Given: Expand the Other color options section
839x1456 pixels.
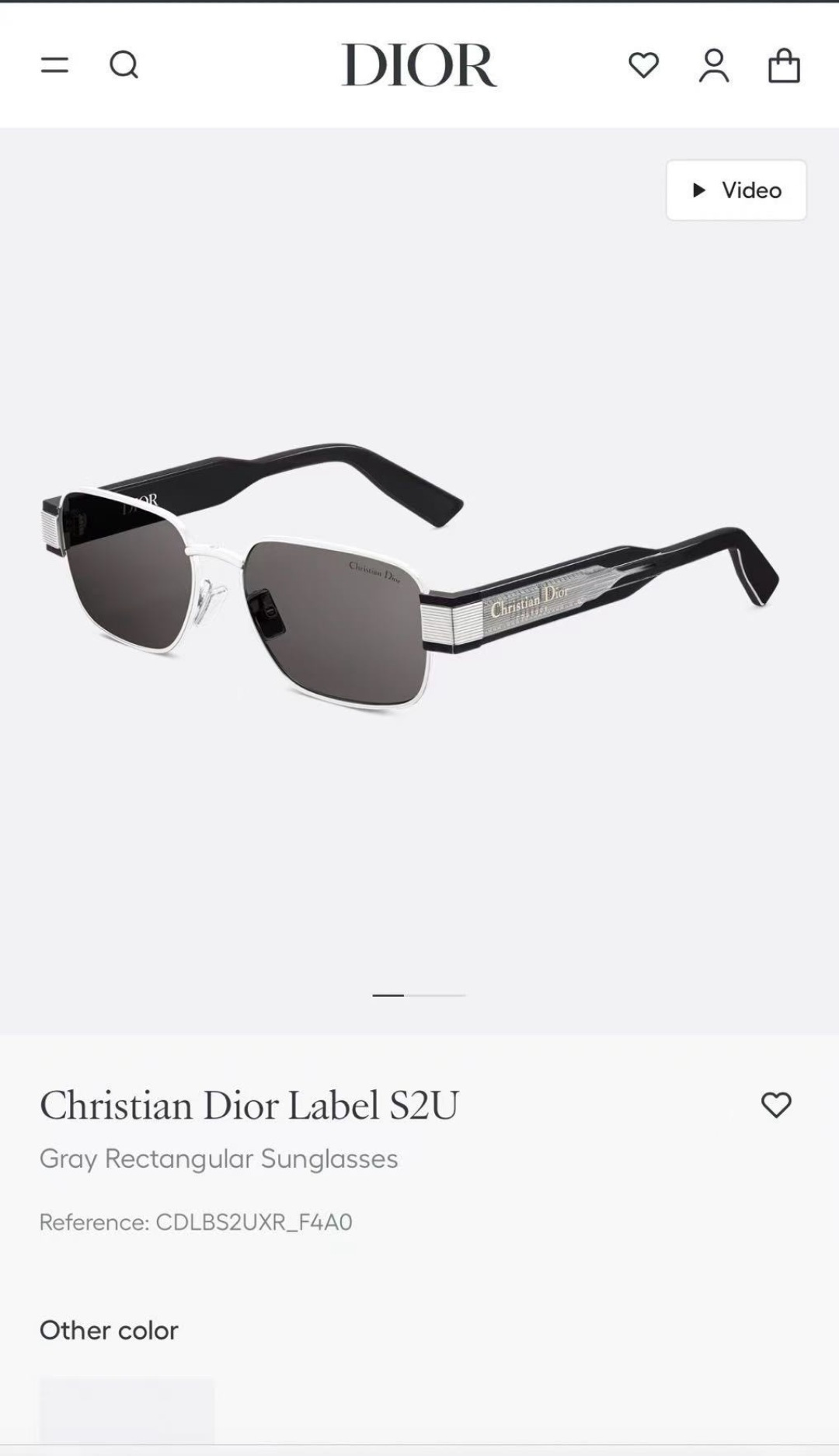Looking at the screenshot, I should point(110,1330).
